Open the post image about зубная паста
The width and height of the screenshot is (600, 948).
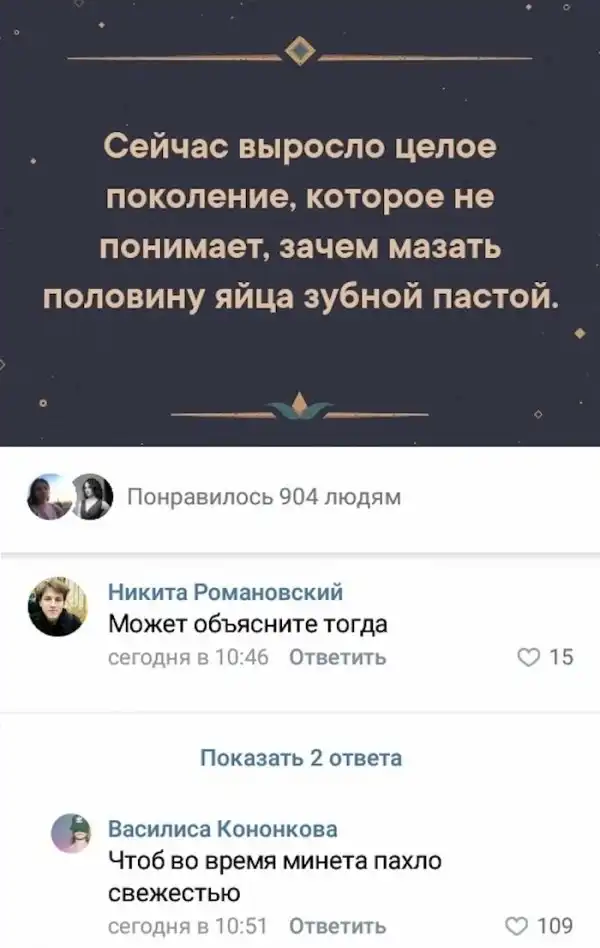[x=300, y=222]
